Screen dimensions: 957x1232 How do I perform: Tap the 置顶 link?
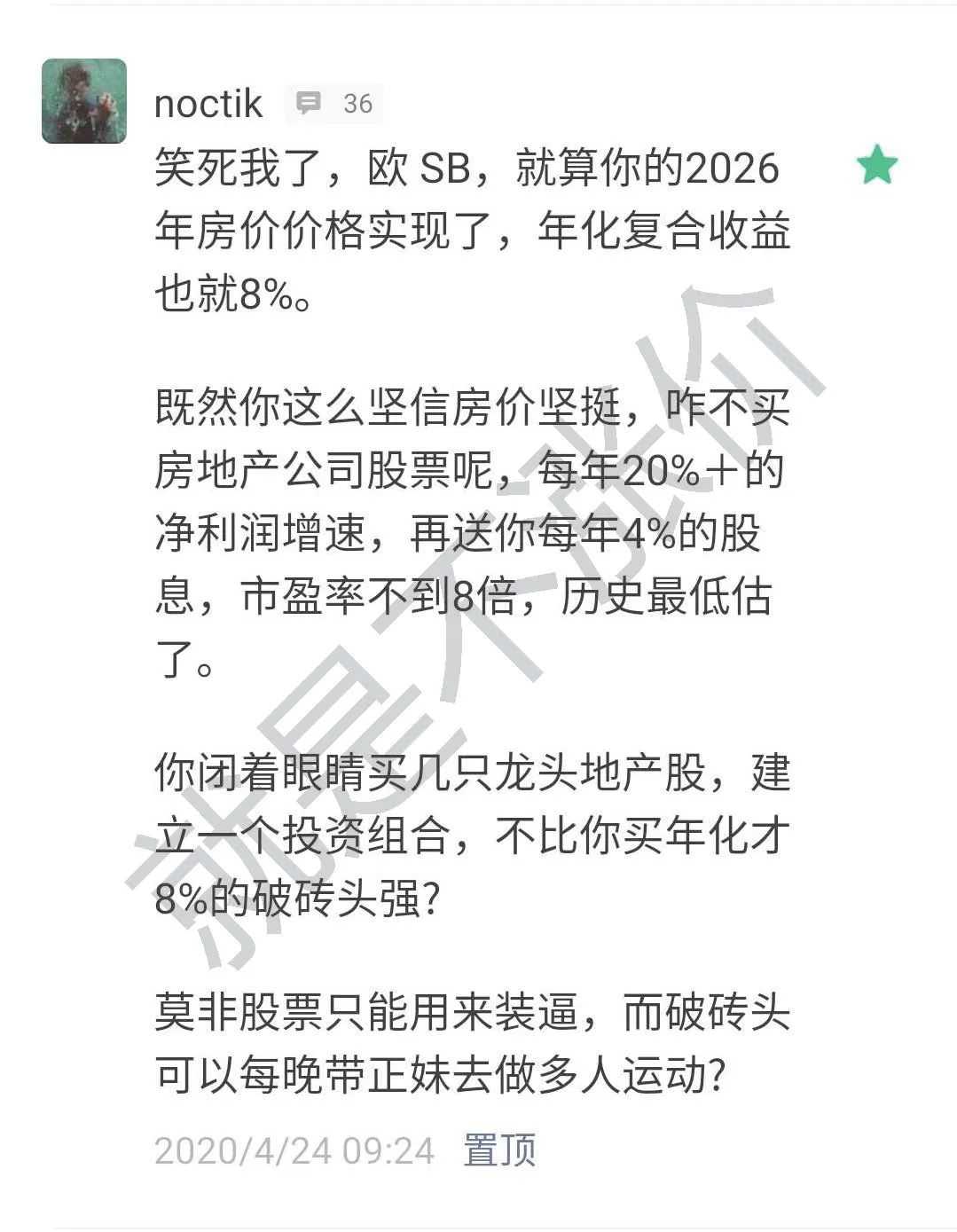click(x=499, y=1150)
